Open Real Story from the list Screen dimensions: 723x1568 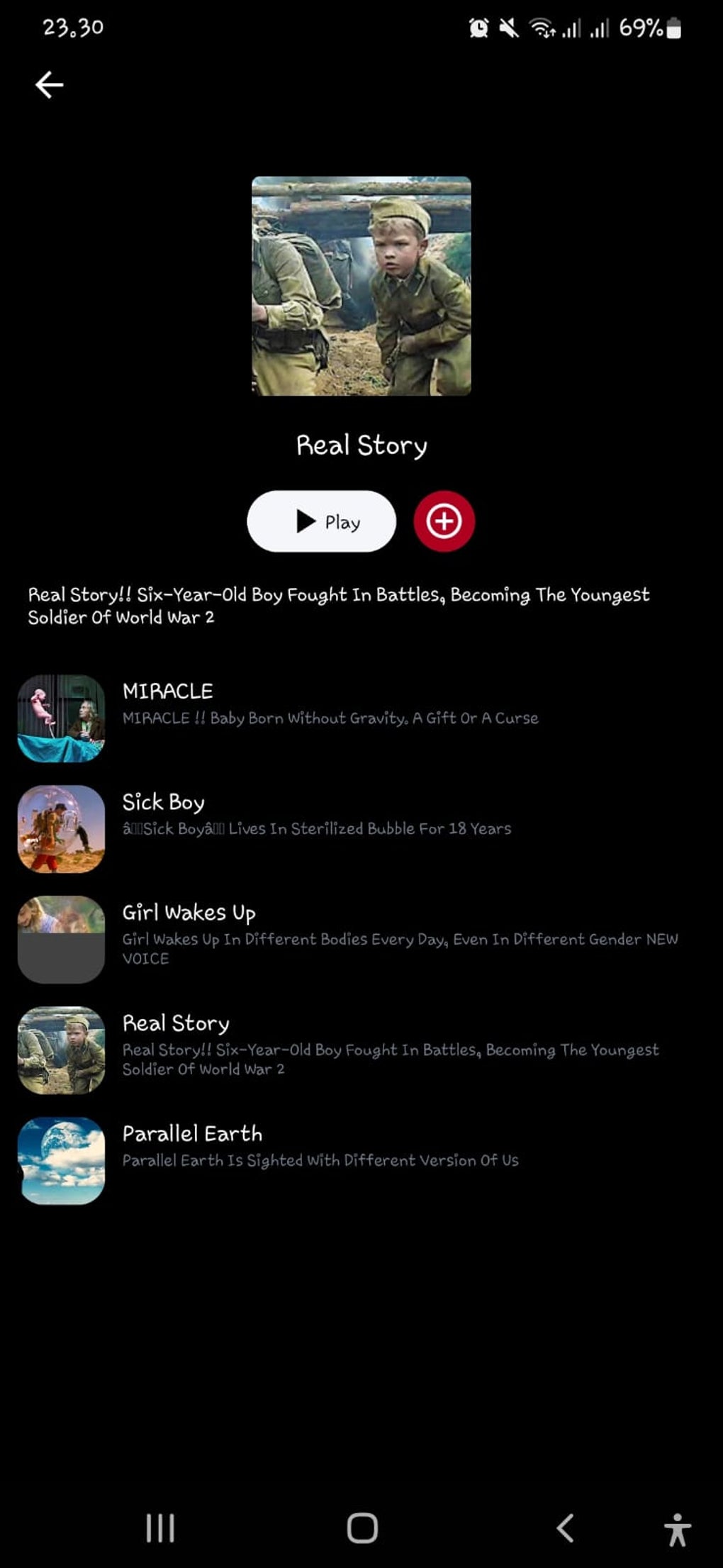361,1050
